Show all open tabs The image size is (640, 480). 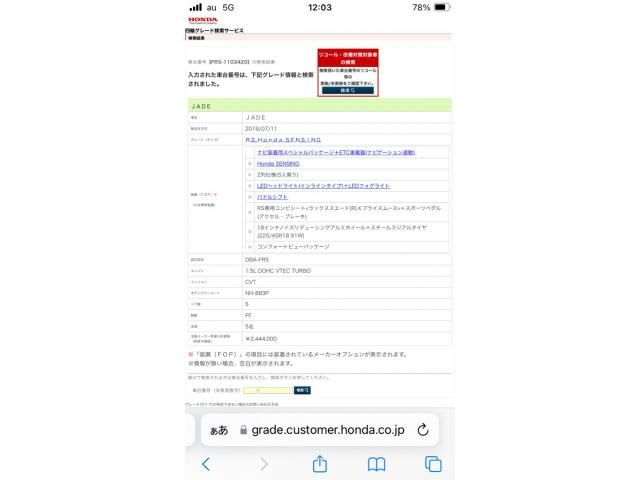(433, 464)
